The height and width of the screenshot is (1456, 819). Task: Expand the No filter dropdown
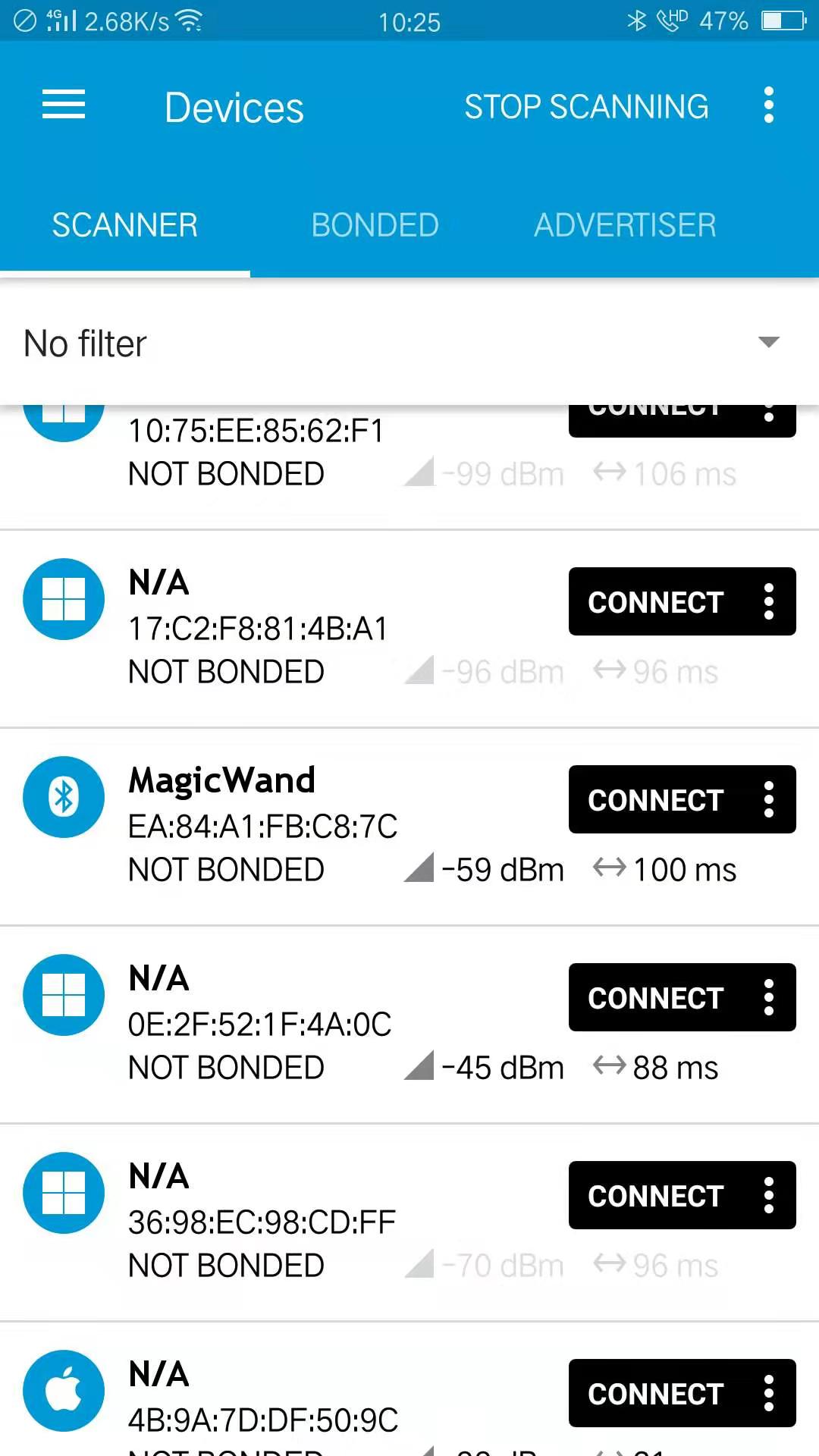(x=768, y=343)
